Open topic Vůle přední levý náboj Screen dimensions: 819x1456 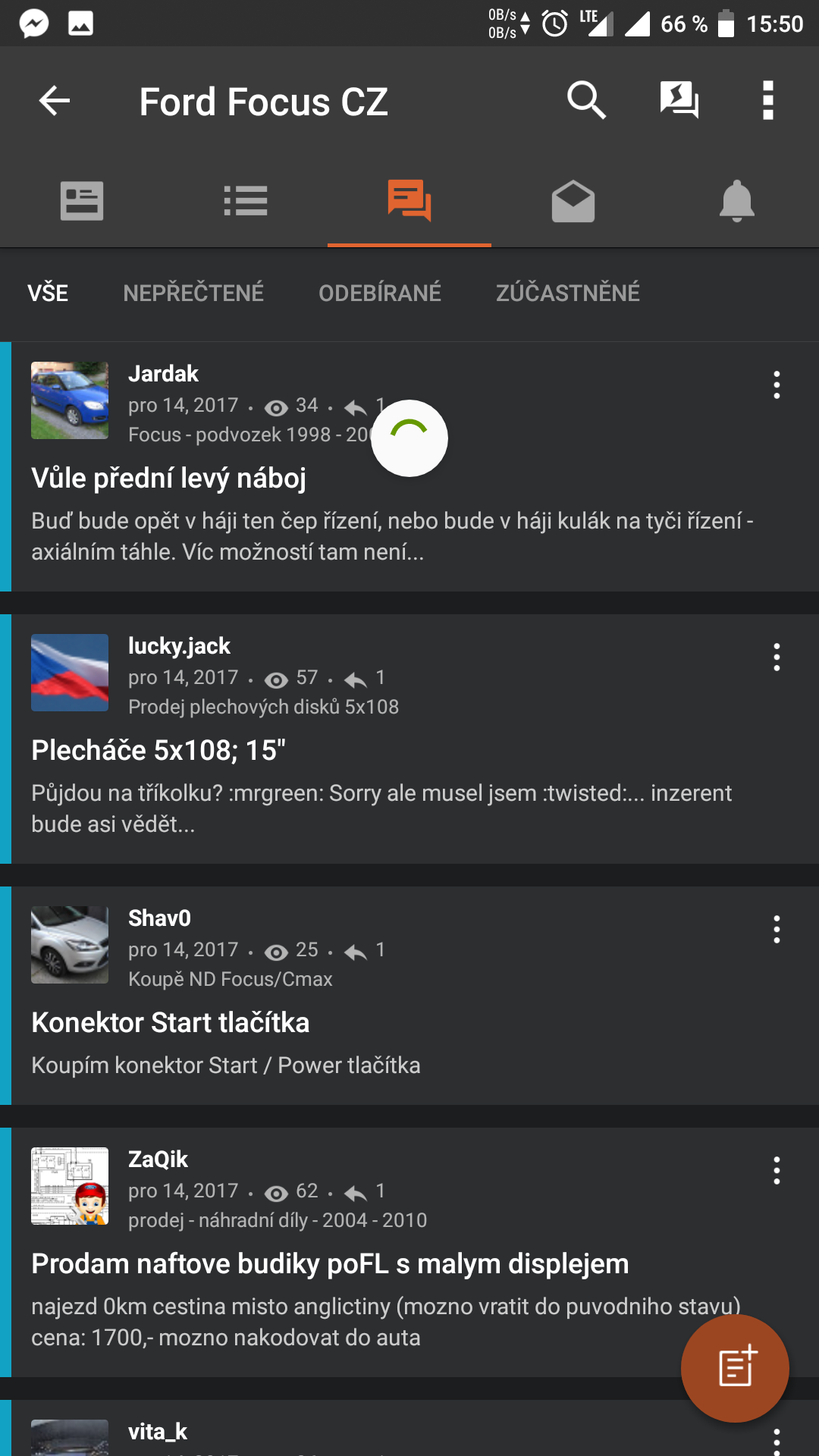point(169,479)
